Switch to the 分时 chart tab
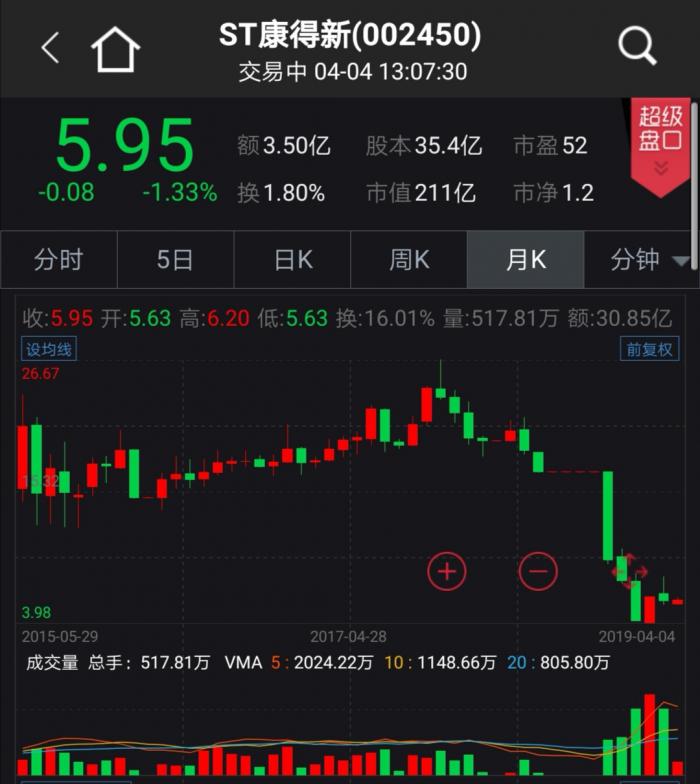 pyautogui.click(x=58, y=260)
